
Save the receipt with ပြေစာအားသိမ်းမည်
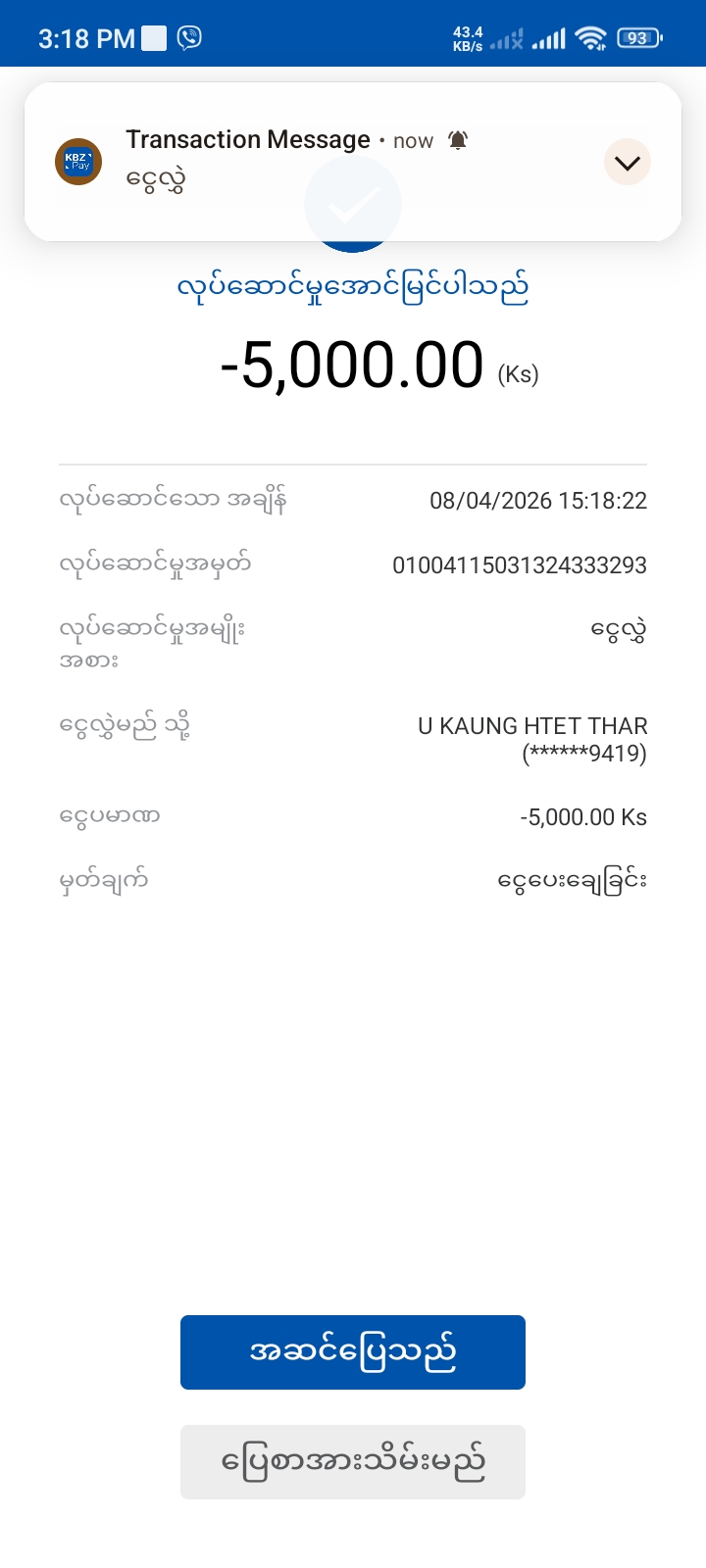coord(353,1462)
